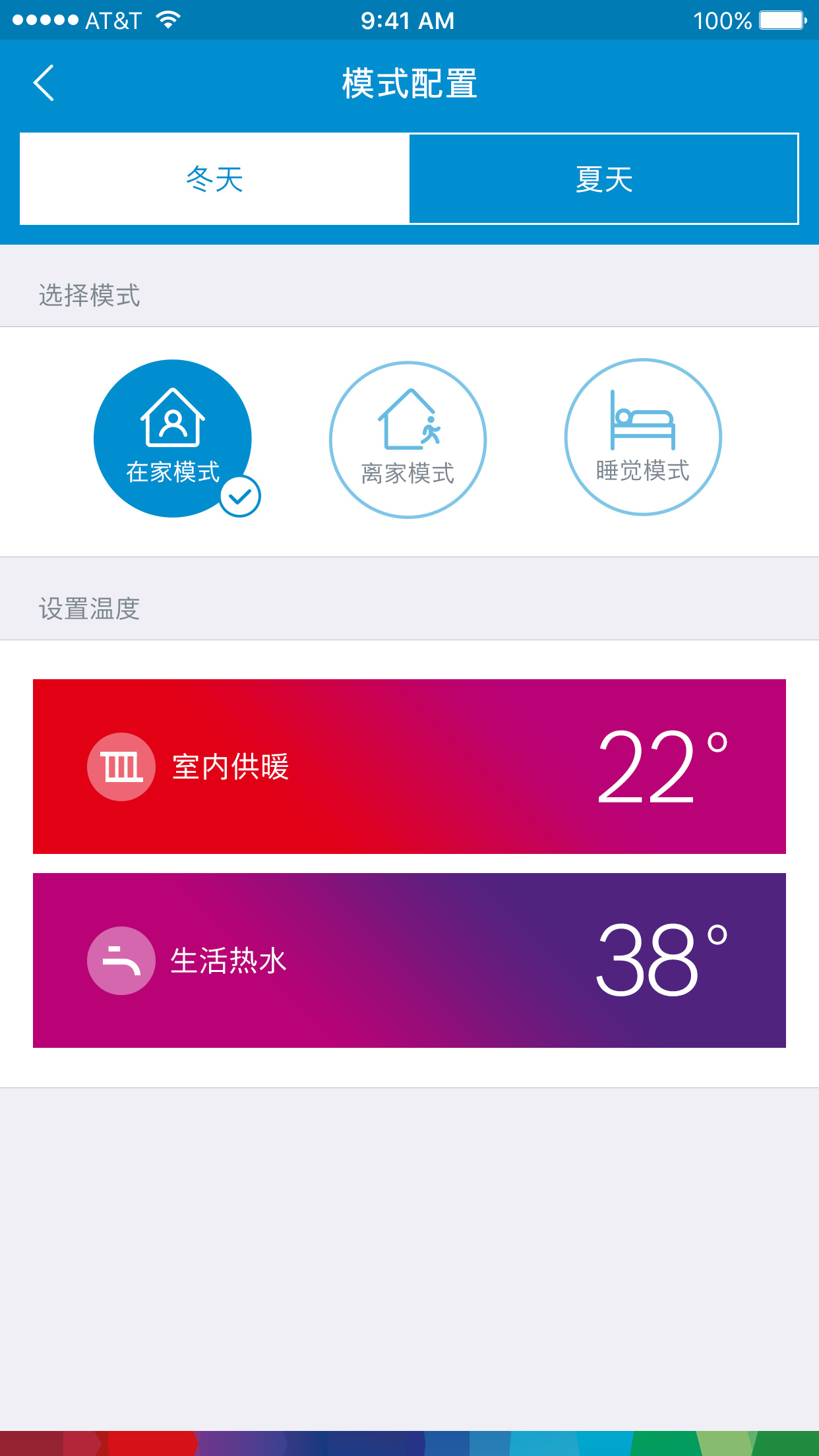Toggle selection of 离家模式 mode
Screen dimensions: 819x1456
[x=408, y=439]
